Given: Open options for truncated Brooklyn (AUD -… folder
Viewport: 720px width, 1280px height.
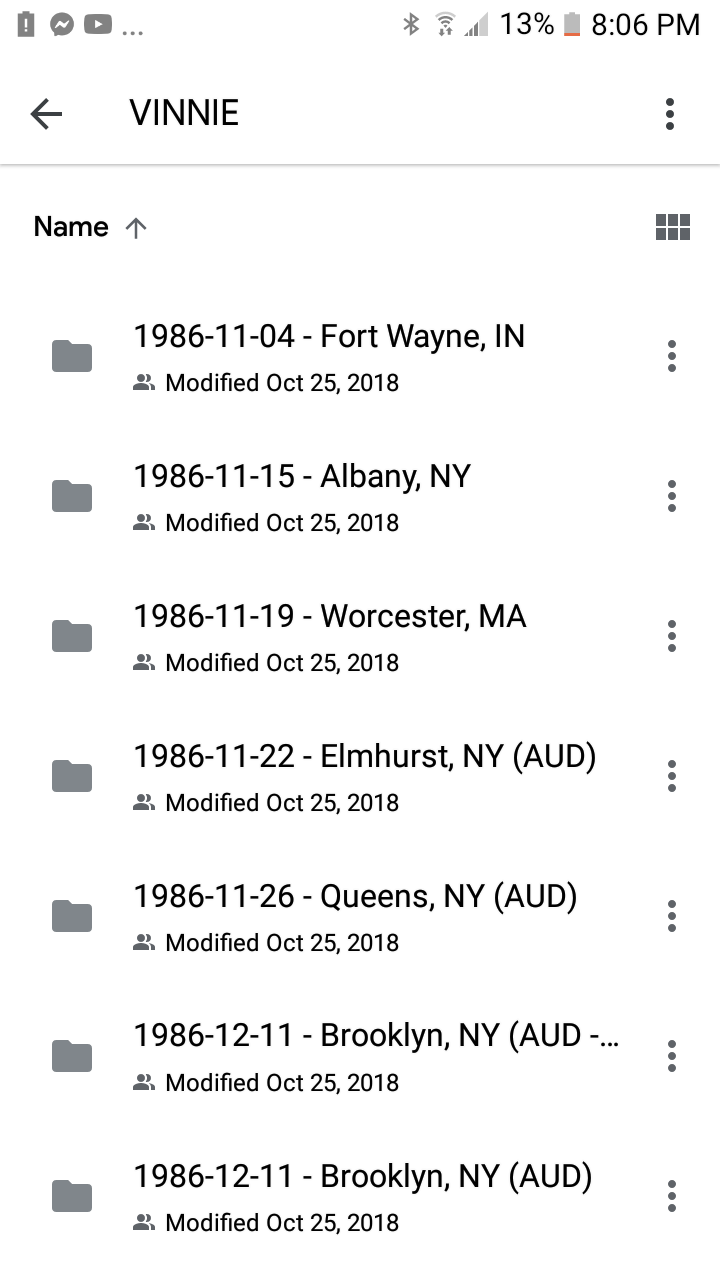Looking at the screenshot, I should coord(671,1056).
